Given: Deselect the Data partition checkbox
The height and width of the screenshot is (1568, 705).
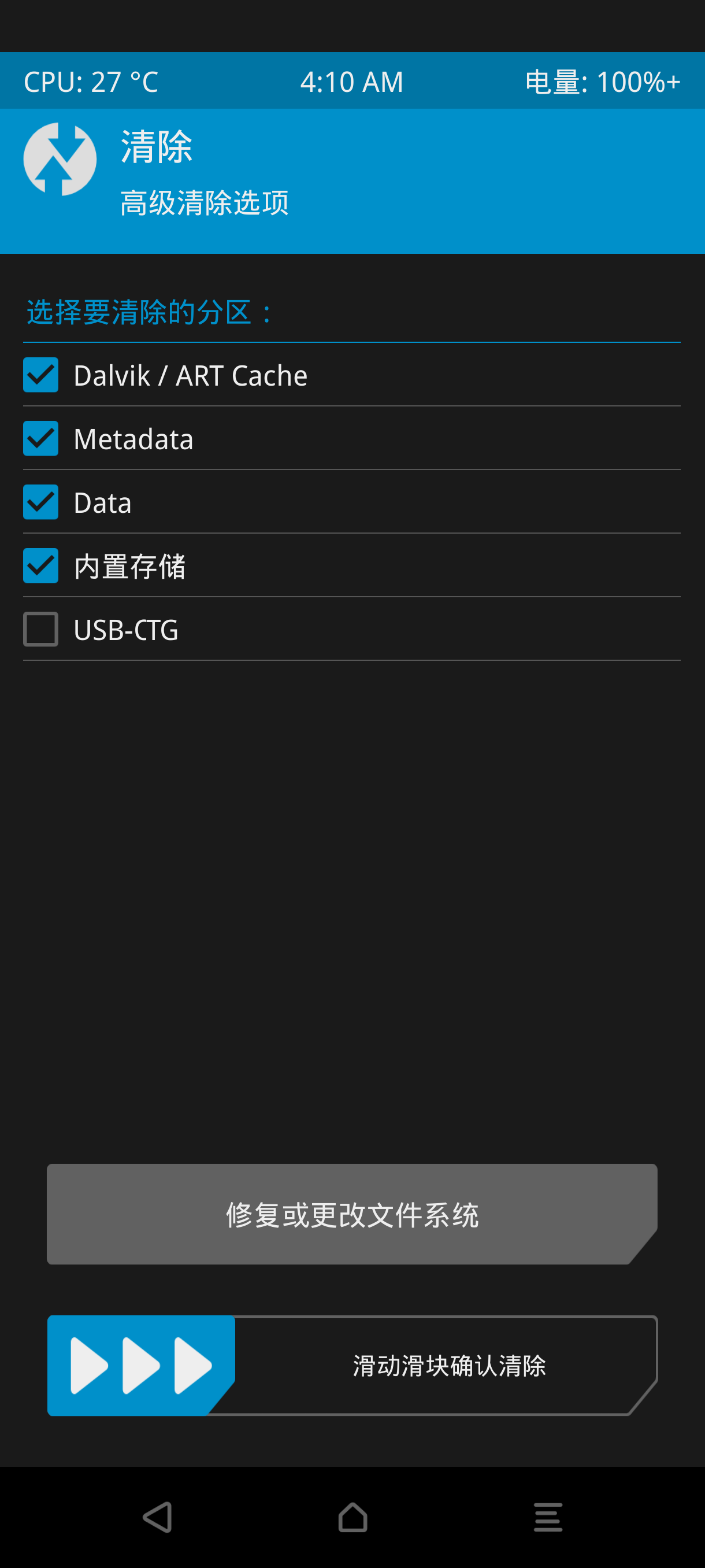Looking at the screenshot, I should point(41,502).
